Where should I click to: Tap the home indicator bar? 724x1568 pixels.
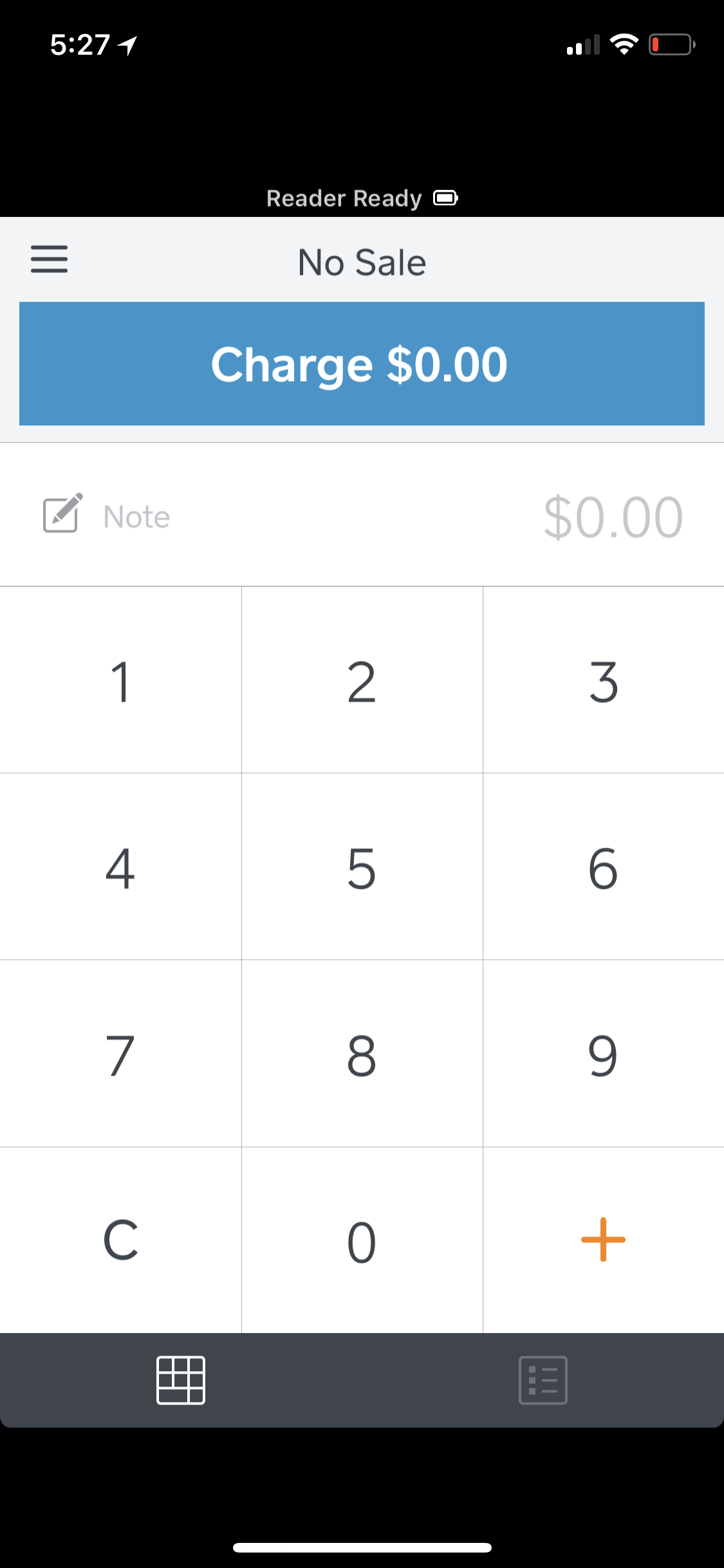(362, 1547)
